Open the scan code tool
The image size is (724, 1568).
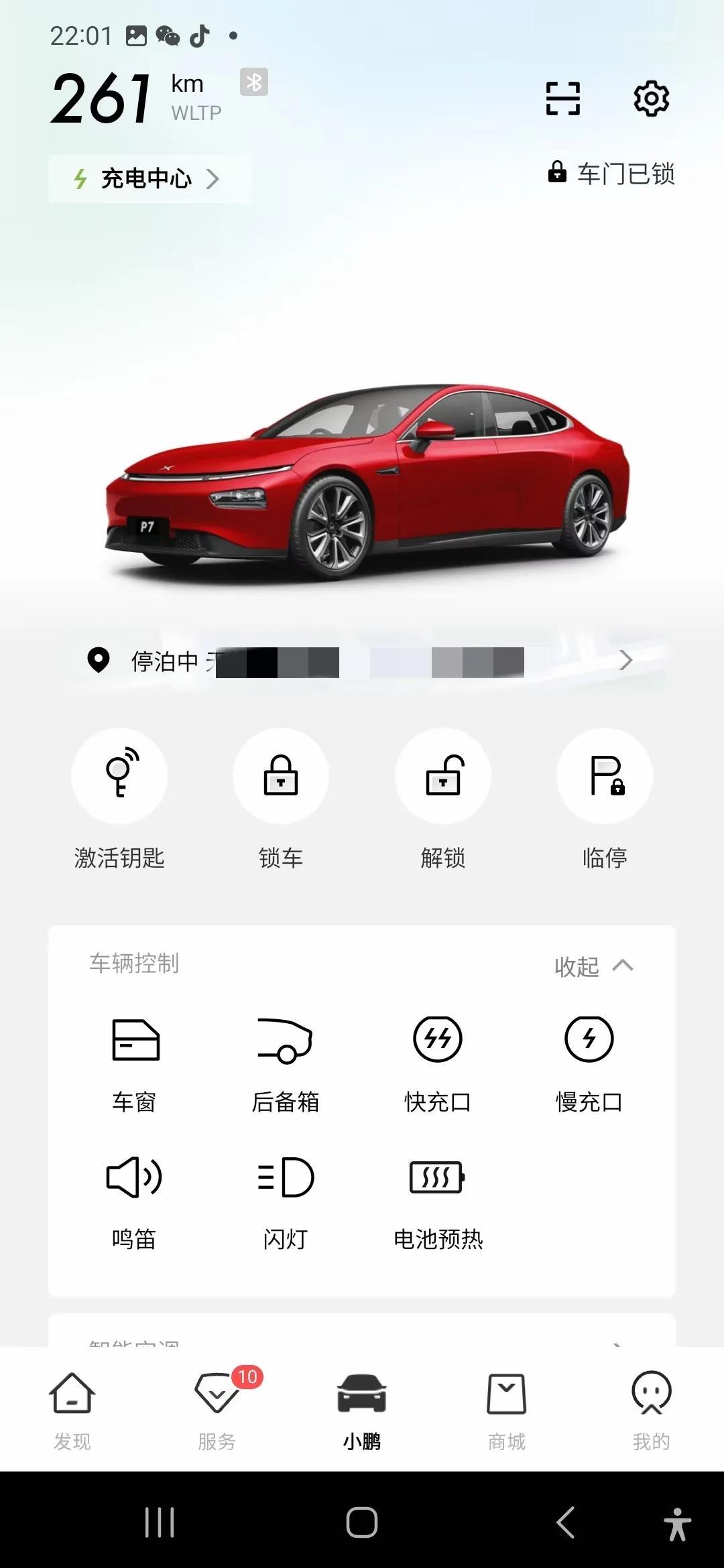[563, 99]
